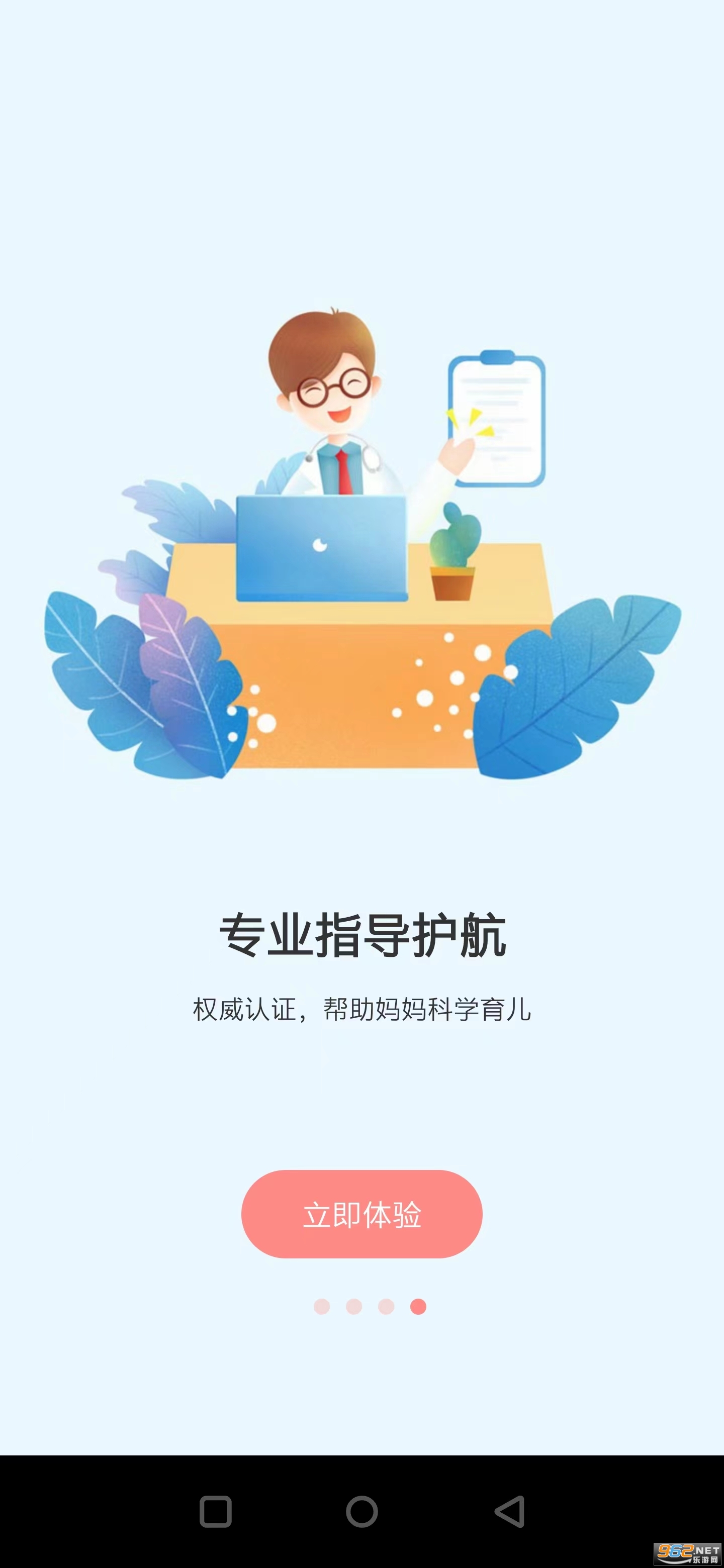Select the first page indicator dot
The width and height of the screenshot is (724, 1568).
pos(321,1307)
